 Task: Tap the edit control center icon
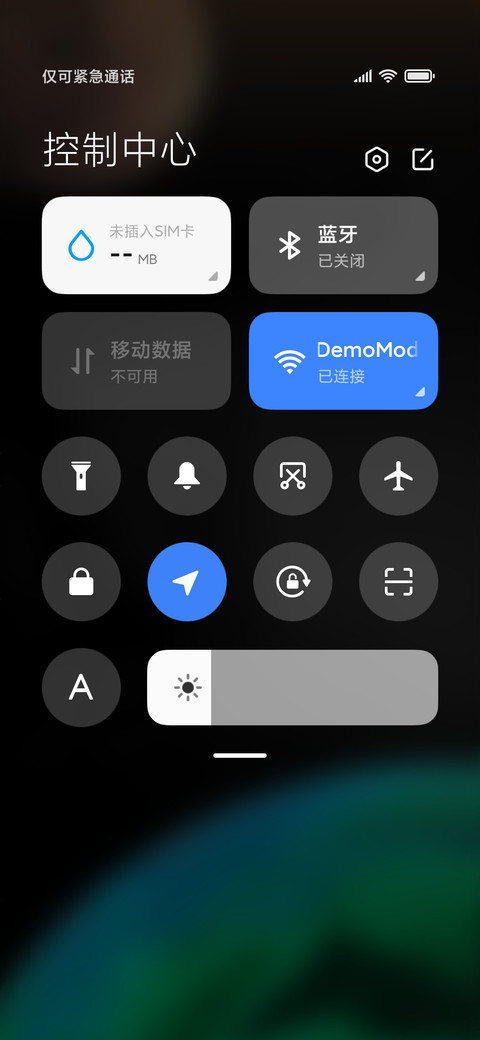pyautogui.click(x=423, y=159)
